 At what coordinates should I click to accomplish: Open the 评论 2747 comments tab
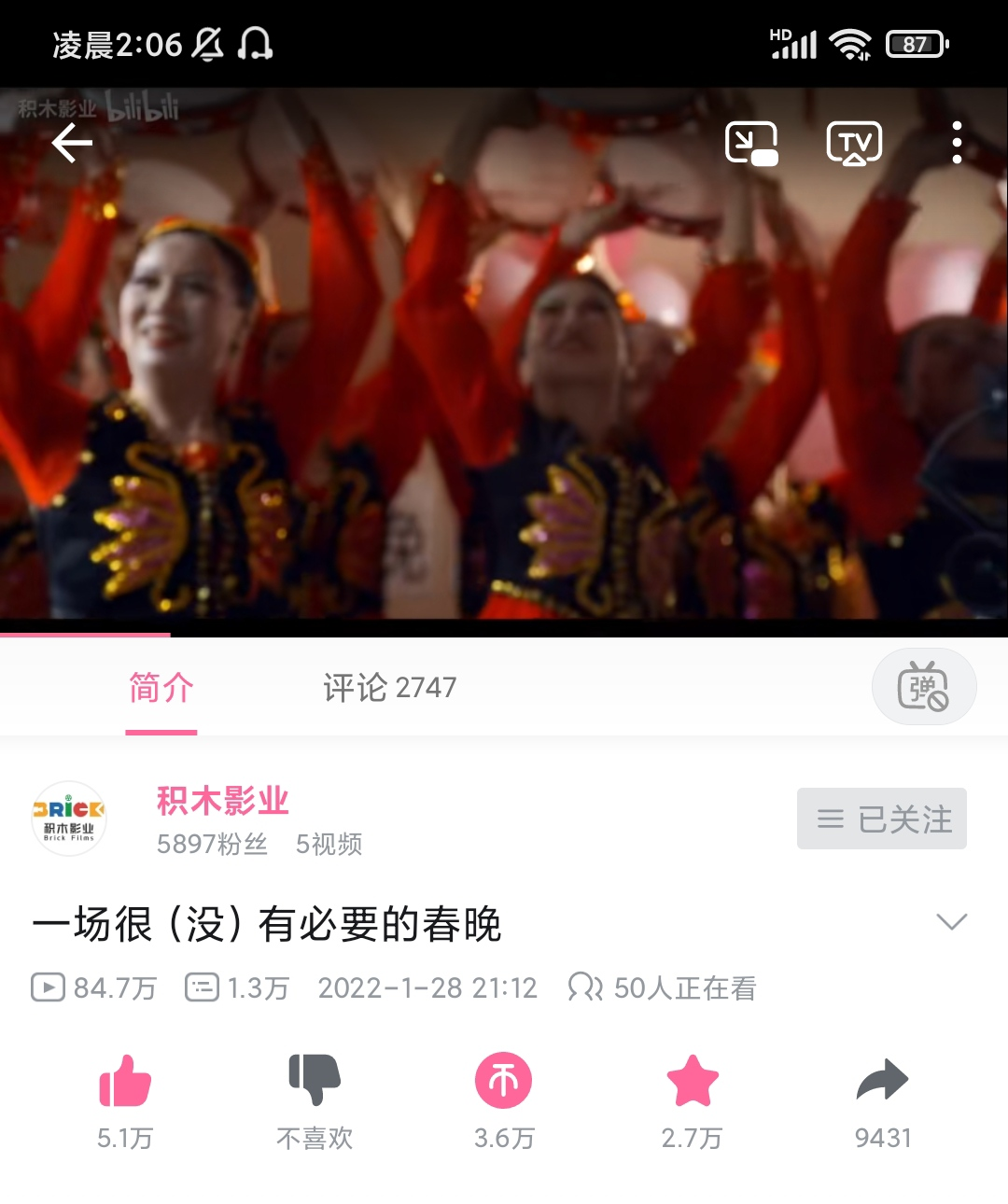(389, 688)
